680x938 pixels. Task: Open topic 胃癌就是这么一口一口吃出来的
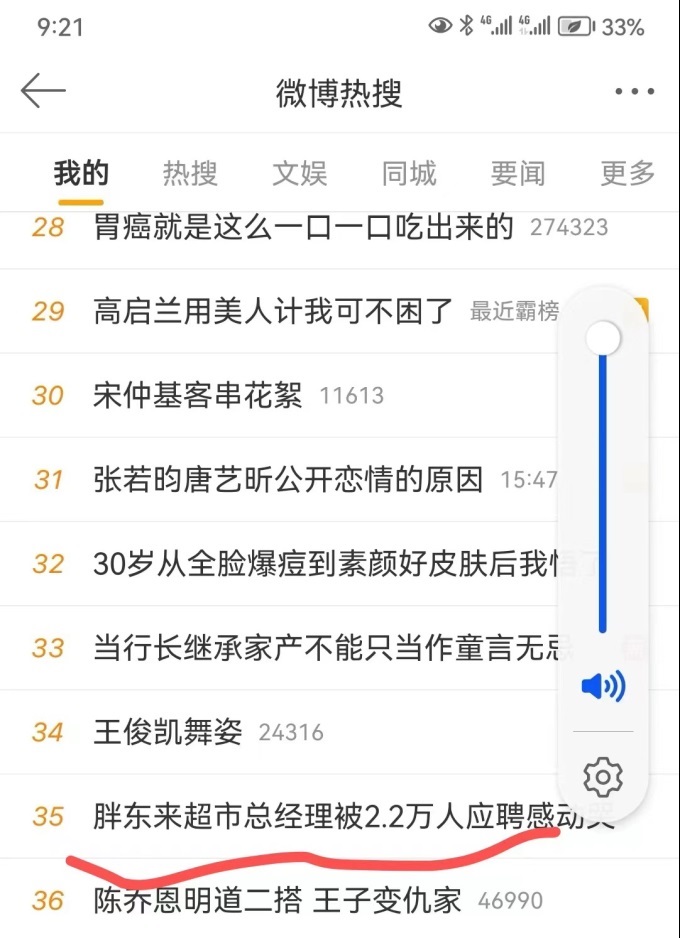[x=302, y=227]
